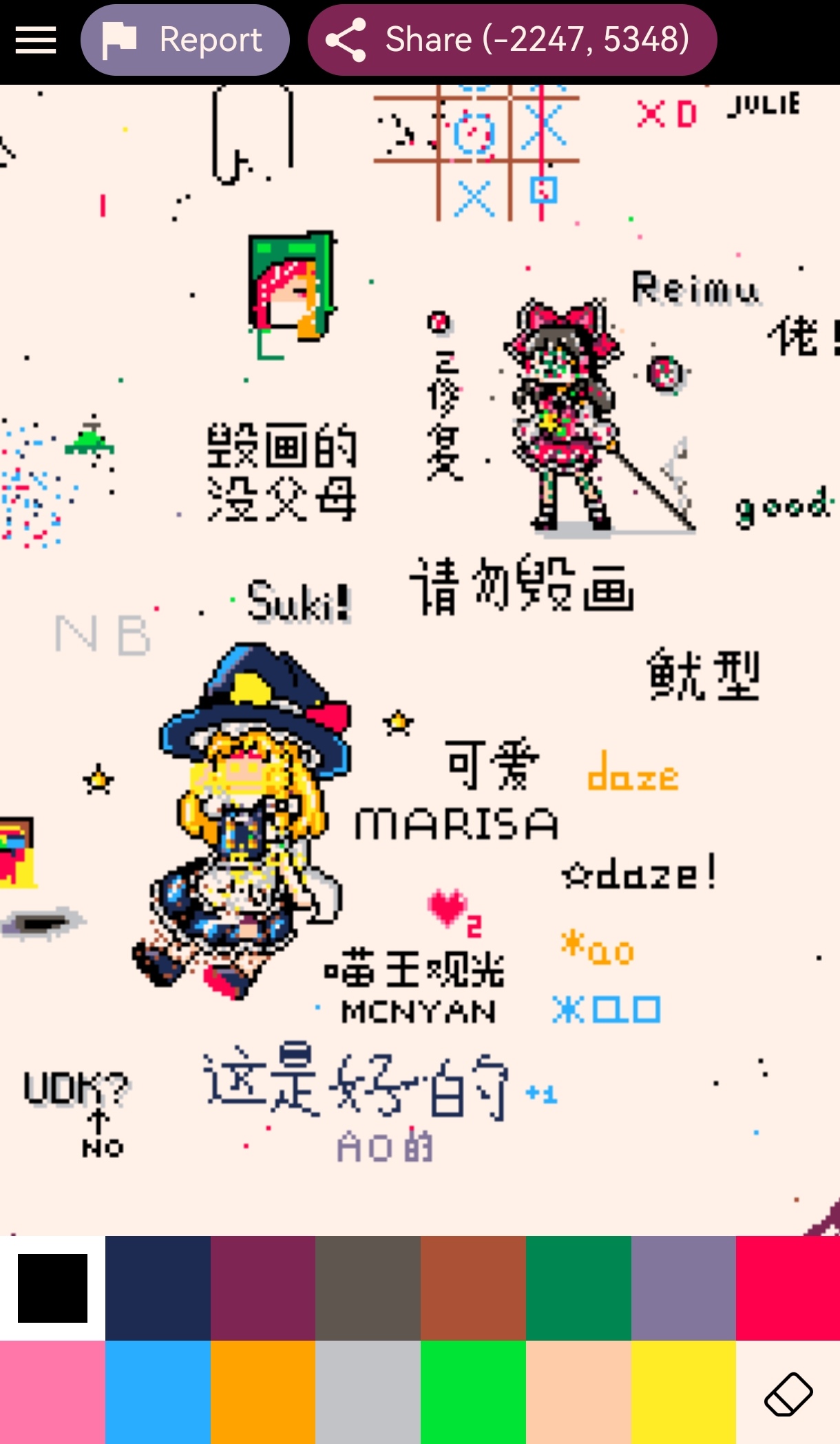Select the bright green color
The image size is (840, 1444).
coord(473,1392)
